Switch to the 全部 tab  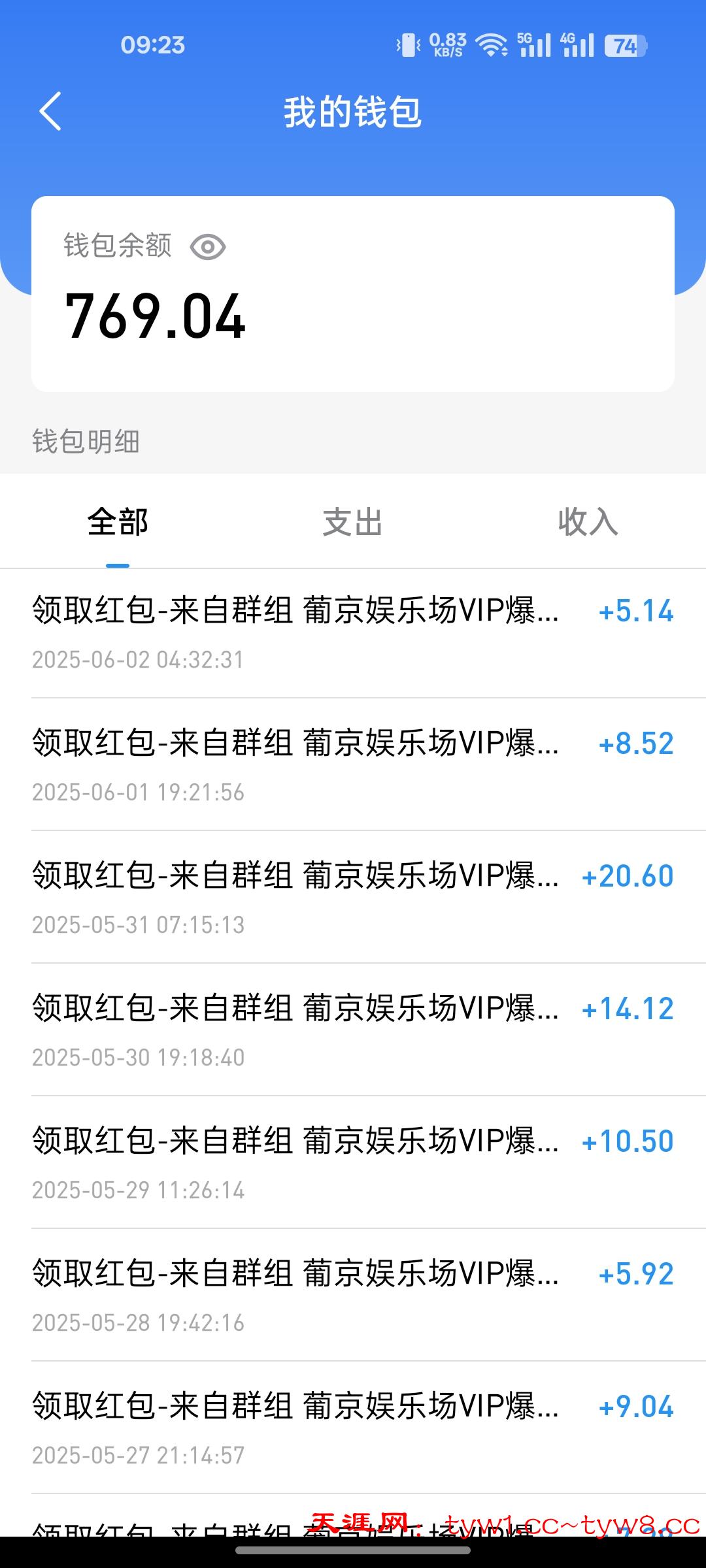(x=118, y=523)
